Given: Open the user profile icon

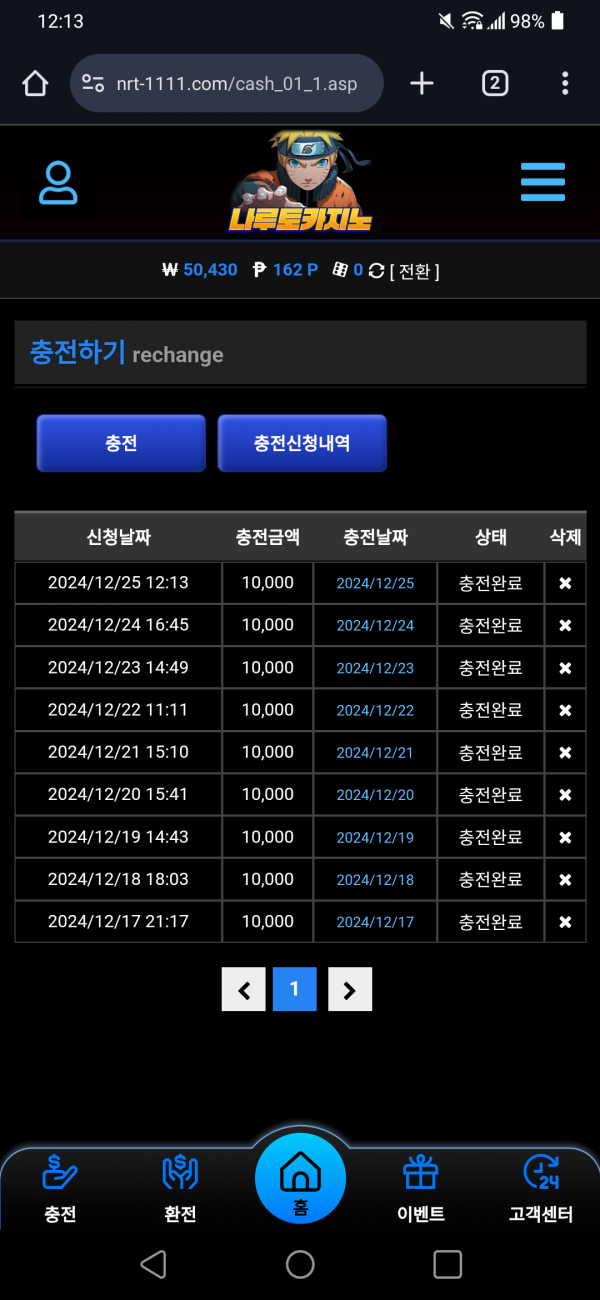Looking at the screenshot, I should click(58, 183).
